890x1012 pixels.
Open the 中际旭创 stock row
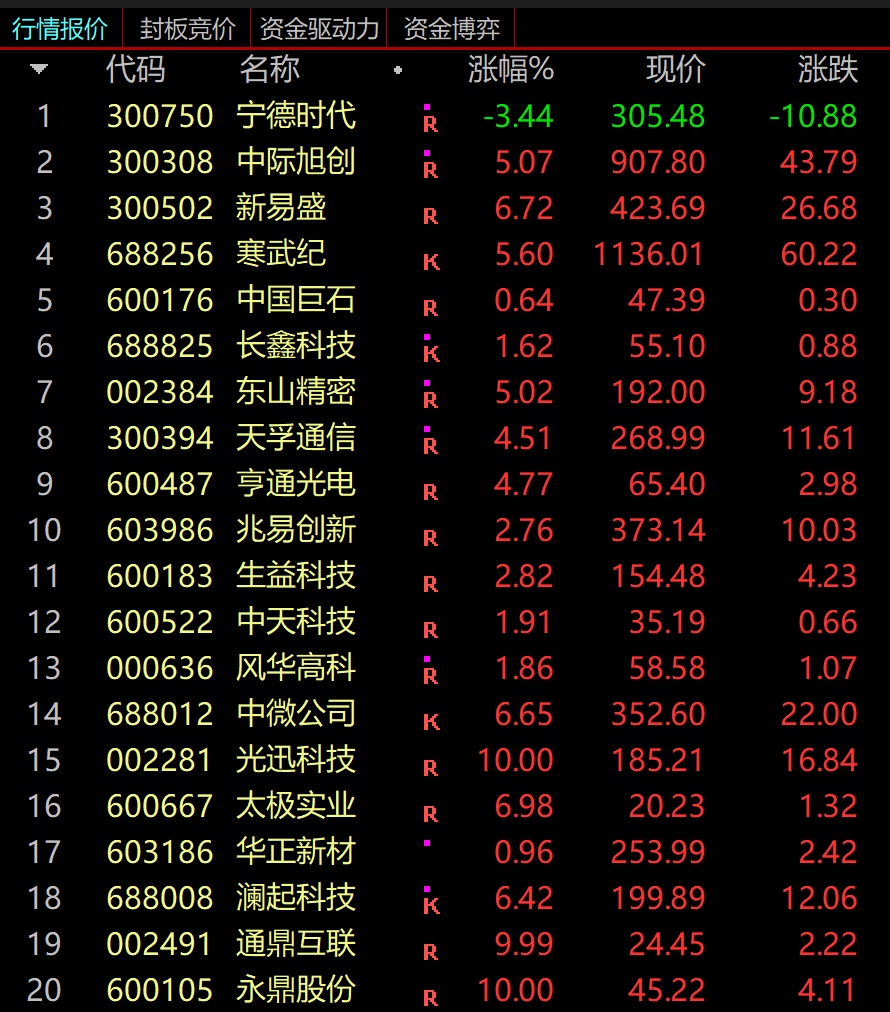tap(445, 162)
